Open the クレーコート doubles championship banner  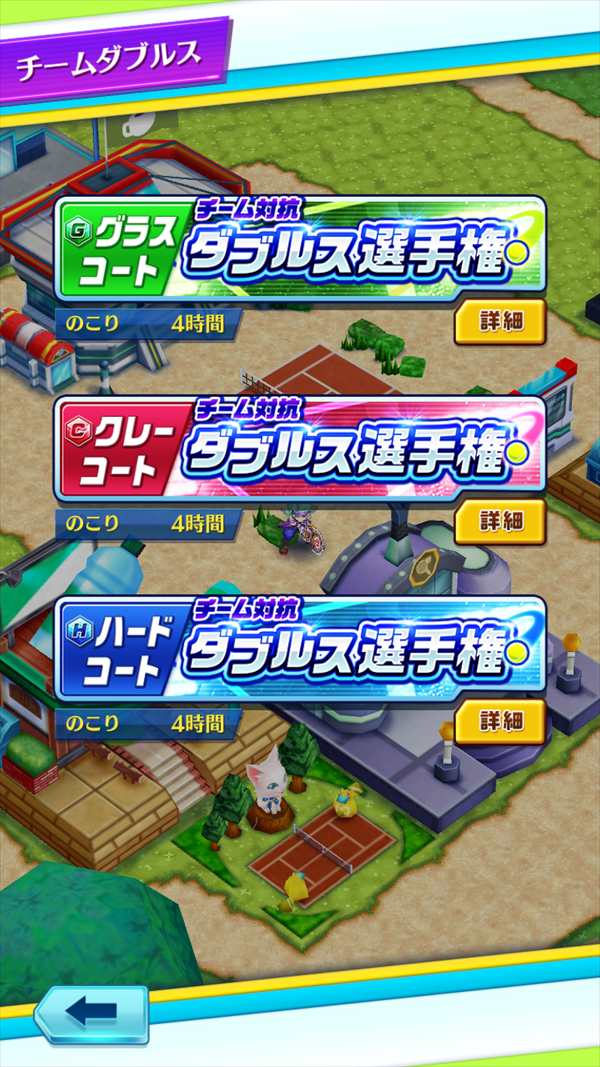click(x=300, y=447)
